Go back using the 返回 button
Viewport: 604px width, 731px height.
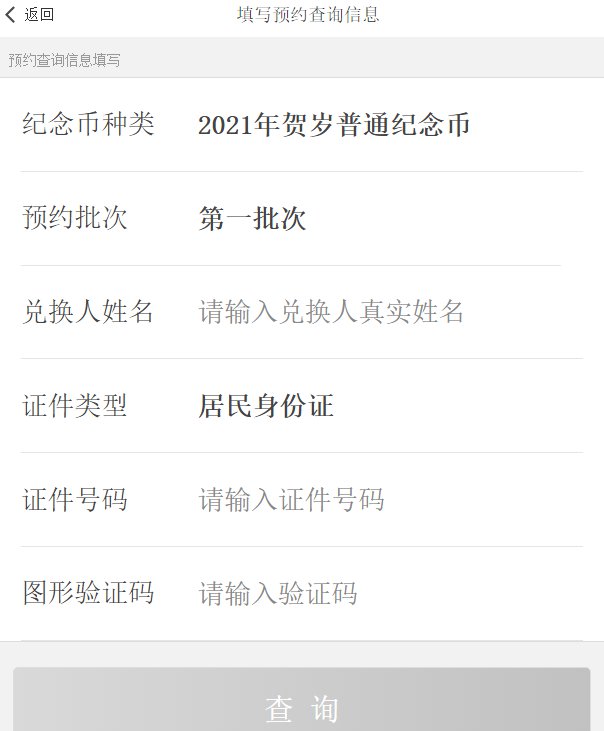click(30, 15)
